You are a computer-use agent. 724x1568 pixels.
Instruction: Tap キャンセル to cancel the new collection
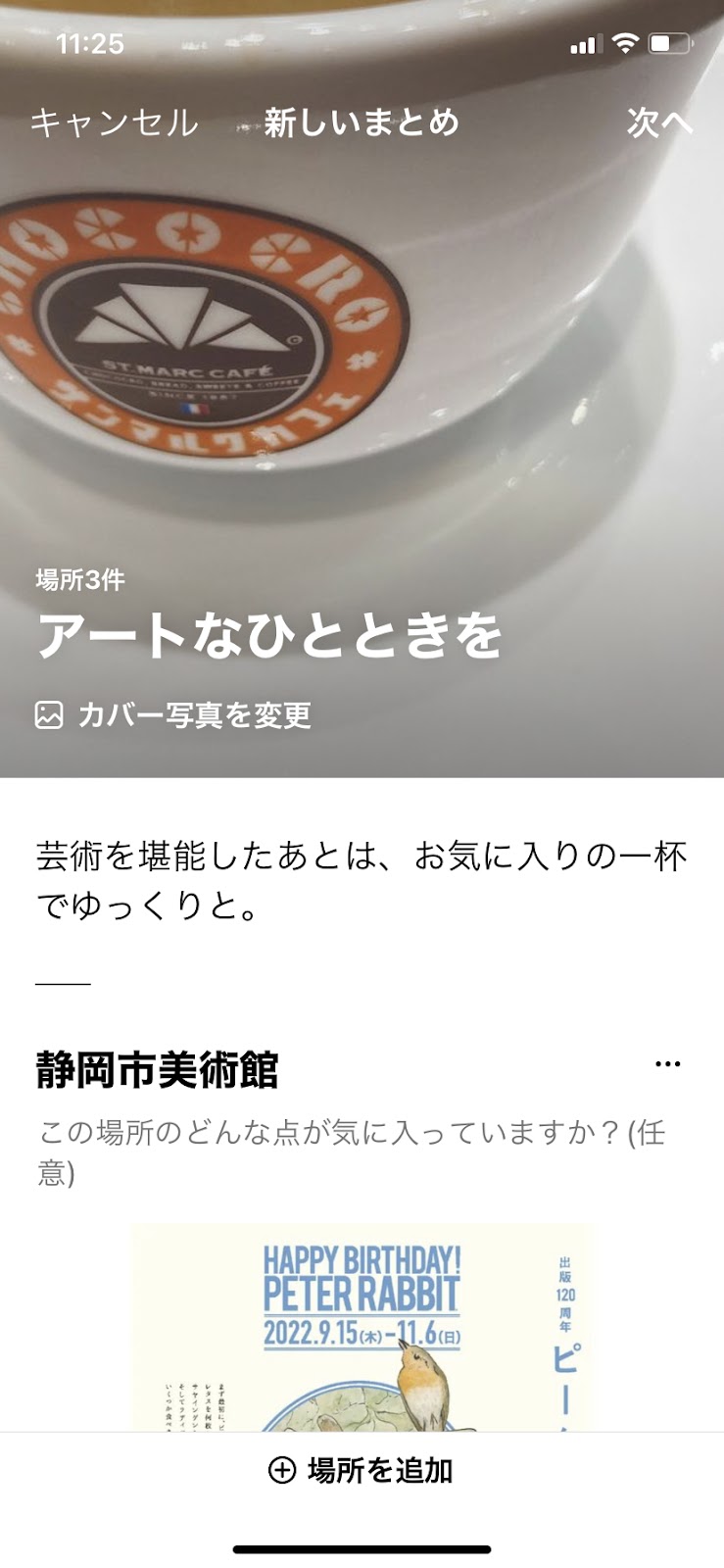(x=114, y=123)
